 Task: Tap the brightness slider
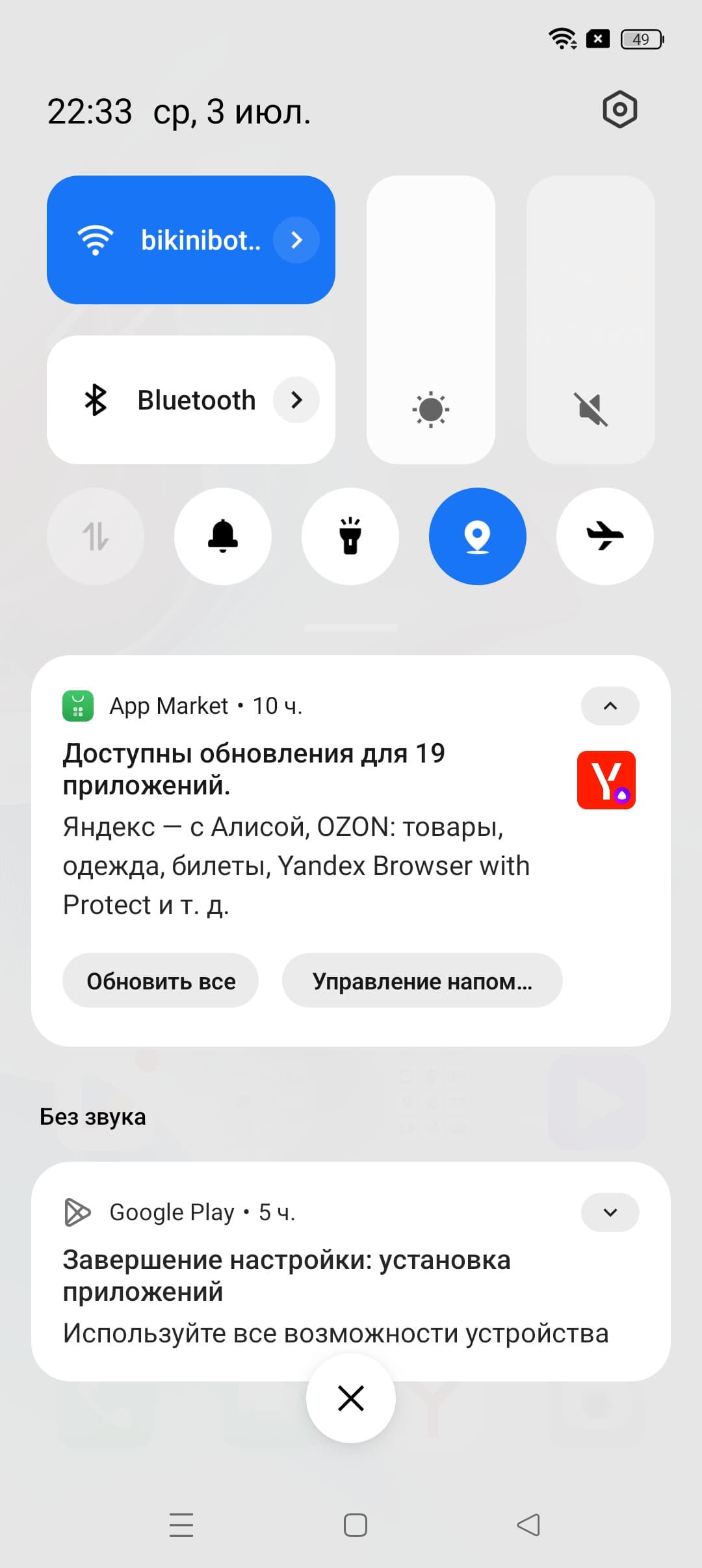coord(430,320)
